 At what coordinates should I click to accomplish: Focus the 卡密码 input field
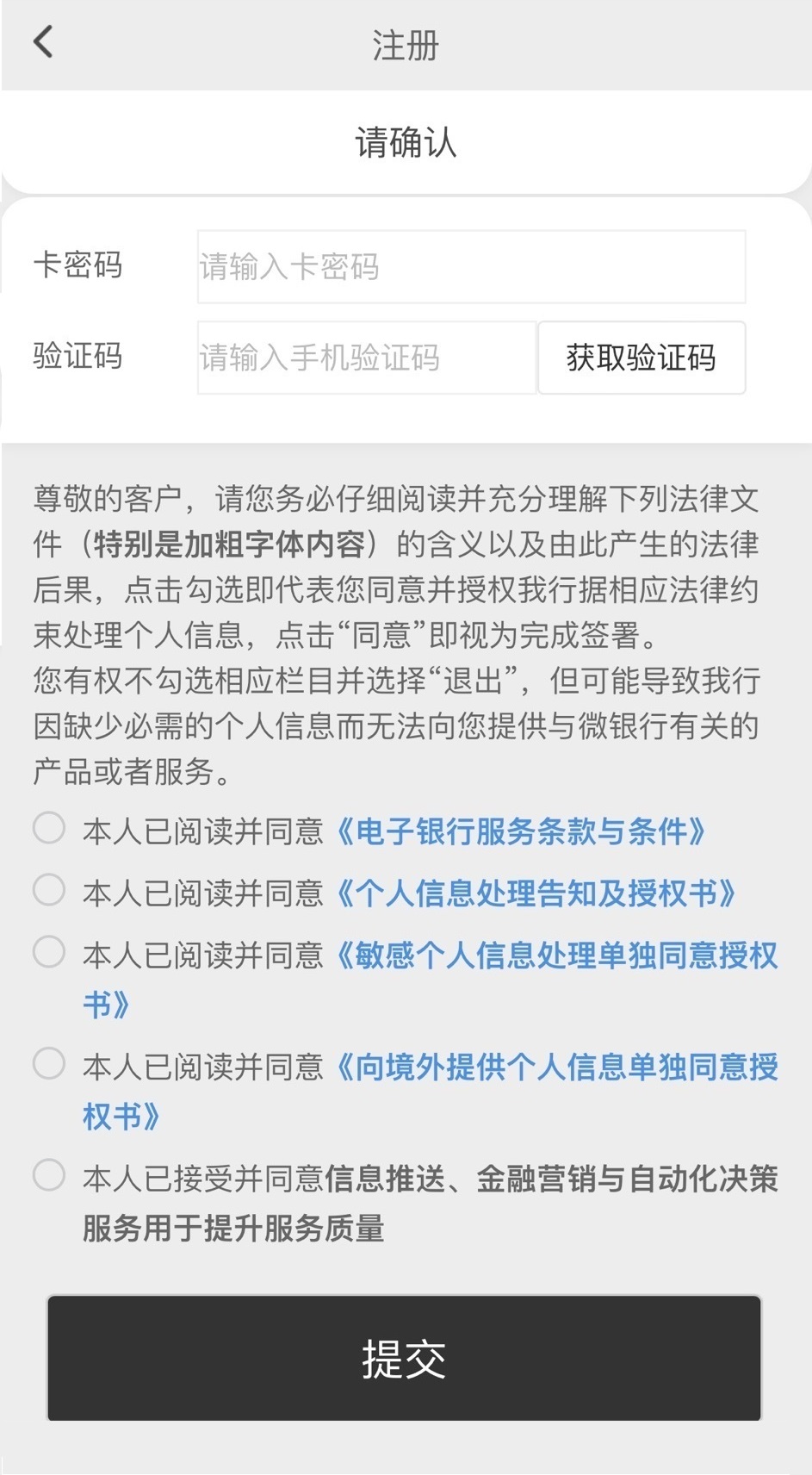[471, 267]
